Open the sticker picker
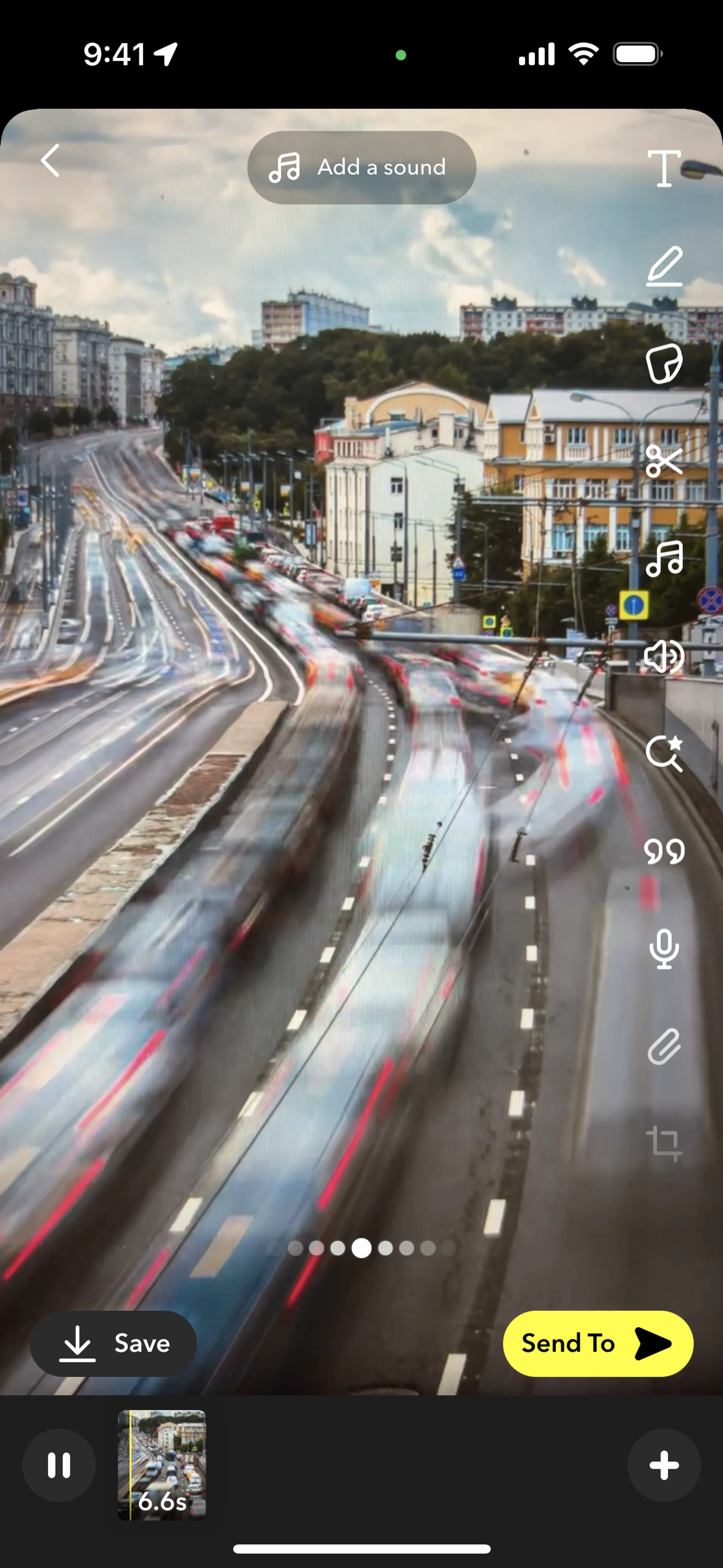The width and height of the screenshot is (723, 1568). coord(664,364)
